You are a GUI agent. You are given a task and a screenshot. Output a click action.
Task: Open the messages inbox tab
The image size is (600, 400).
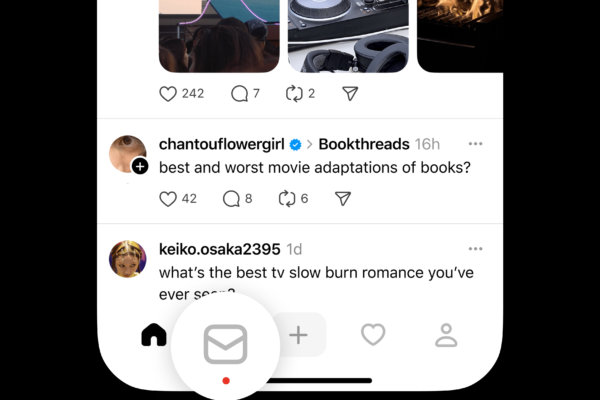pos(226,345)
